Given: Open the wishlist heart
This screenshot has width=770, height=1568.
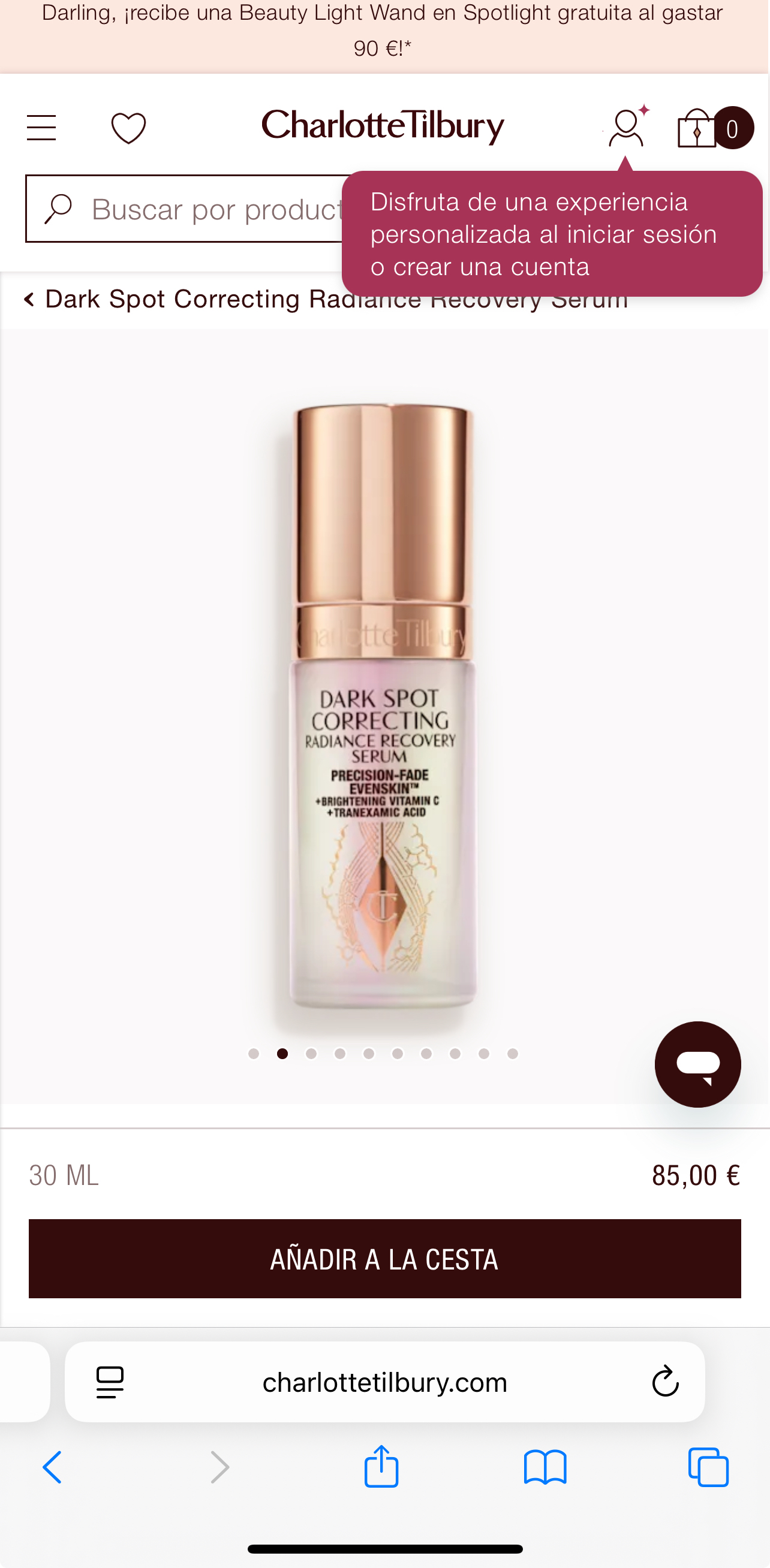Looking at the screenshot, I should tap(128, 128).
